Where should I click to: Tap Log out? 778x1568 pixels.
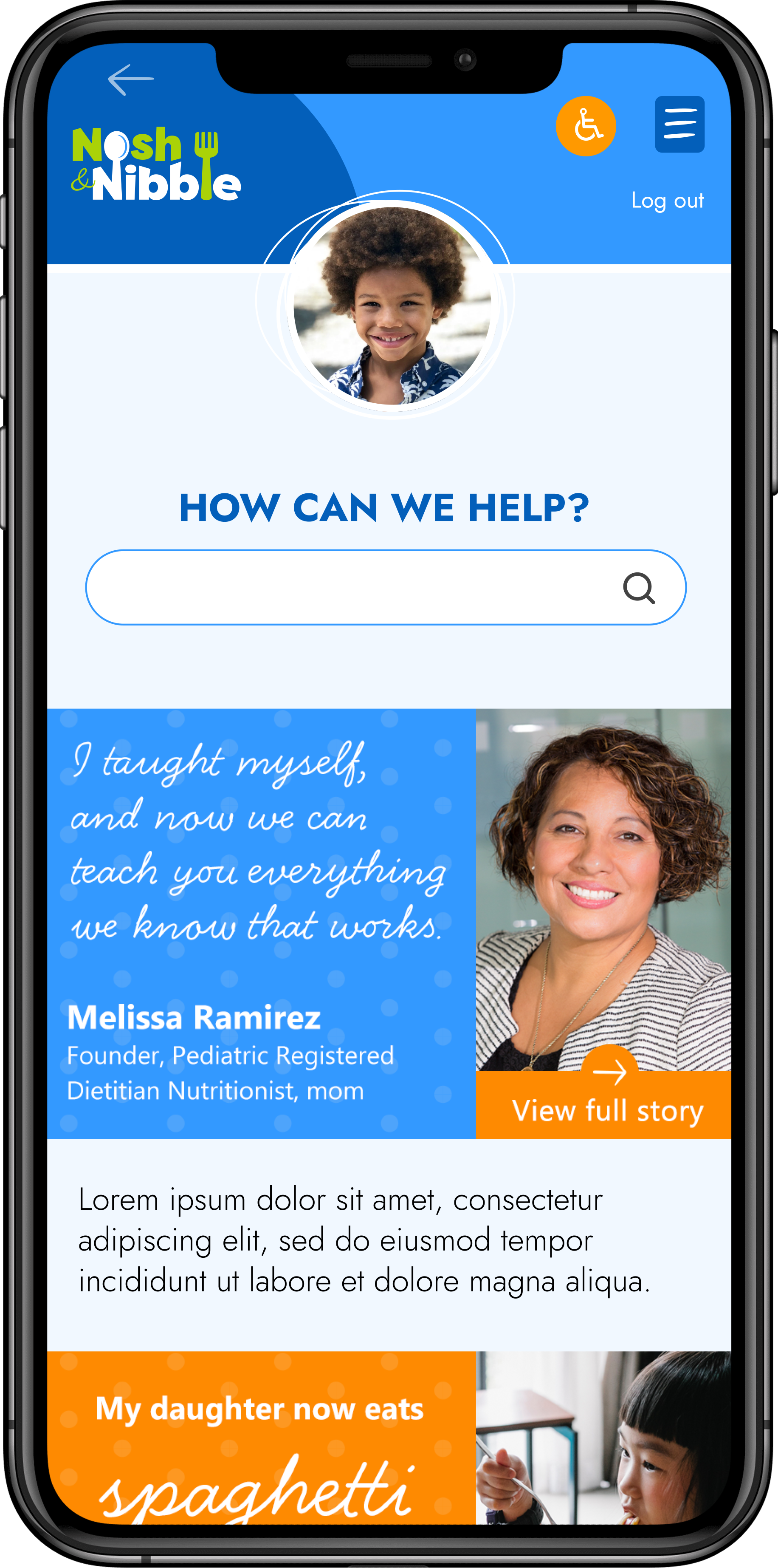click(667, 201)
